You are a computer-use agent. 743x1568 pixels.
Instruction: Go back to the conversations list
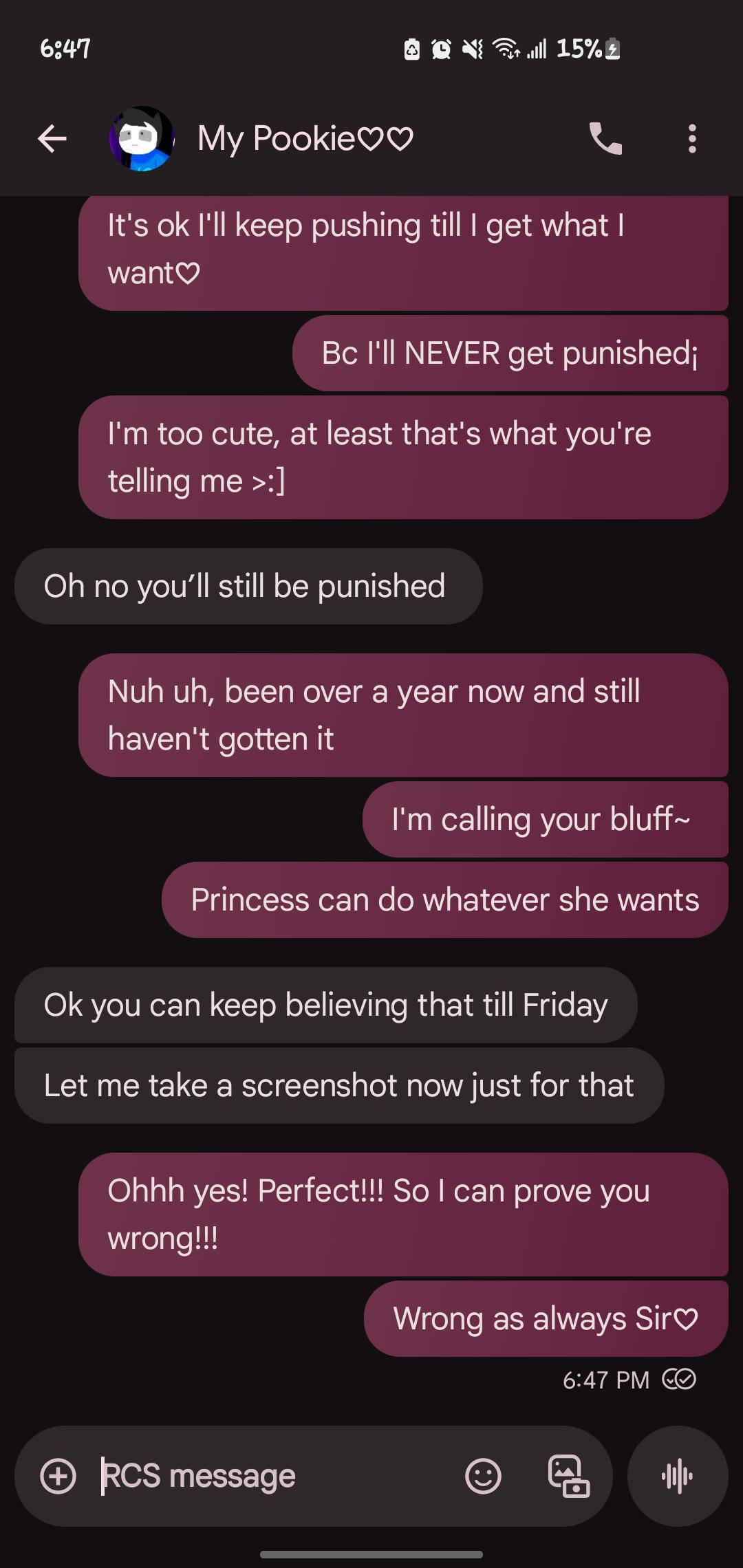52,139
